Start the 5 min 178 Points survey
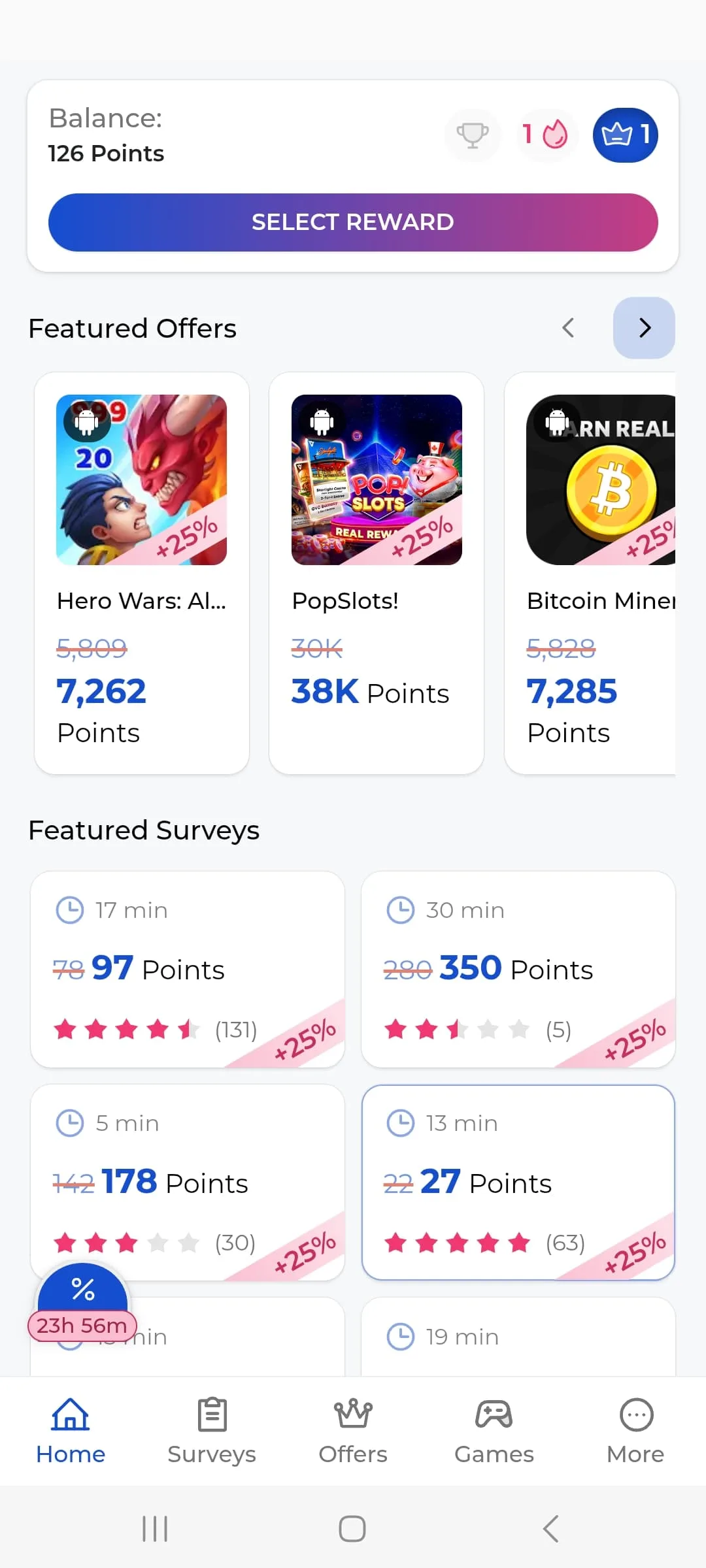This screenshot has height=1568, width=706. click(x=188, y=1182)
